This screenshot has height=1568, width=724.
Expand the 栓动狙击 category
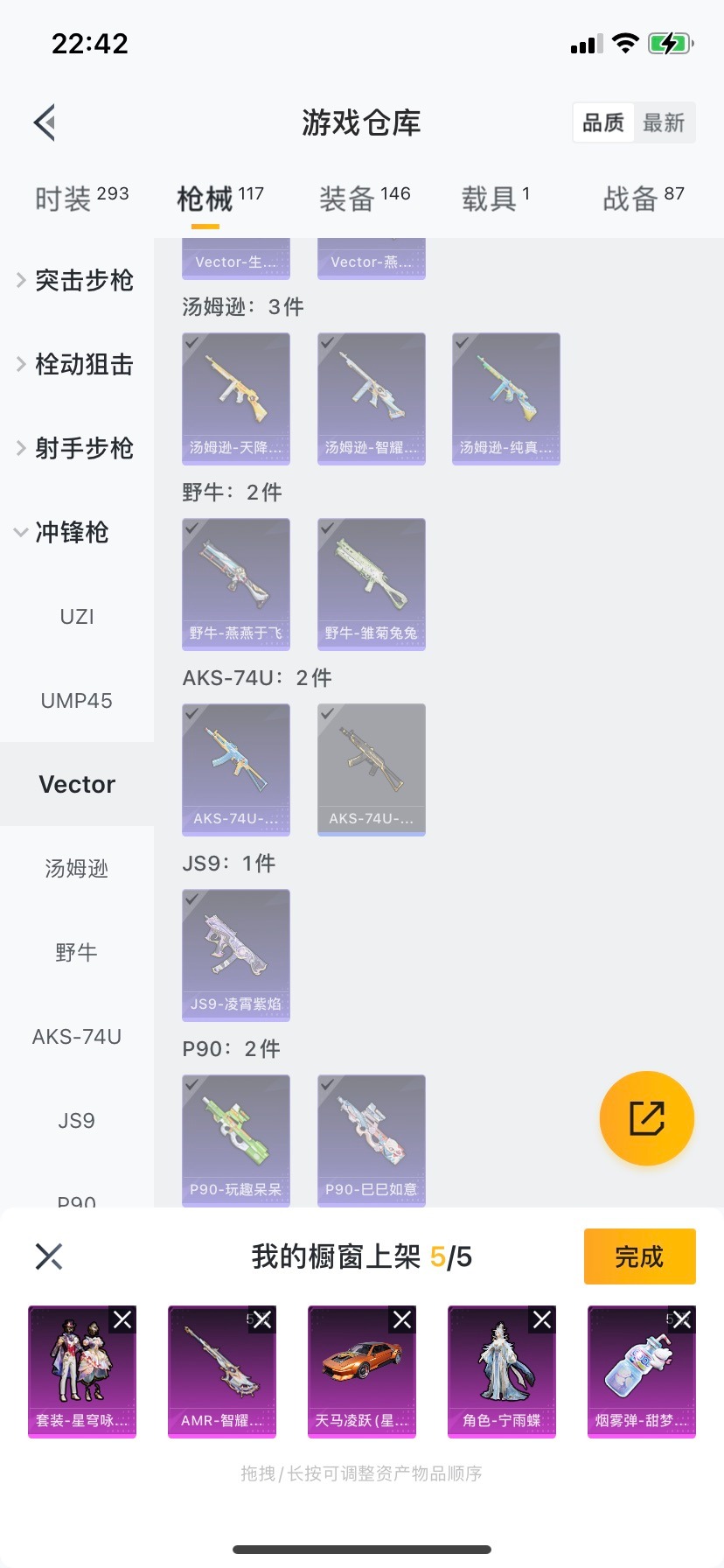click(x=75, y=364)
